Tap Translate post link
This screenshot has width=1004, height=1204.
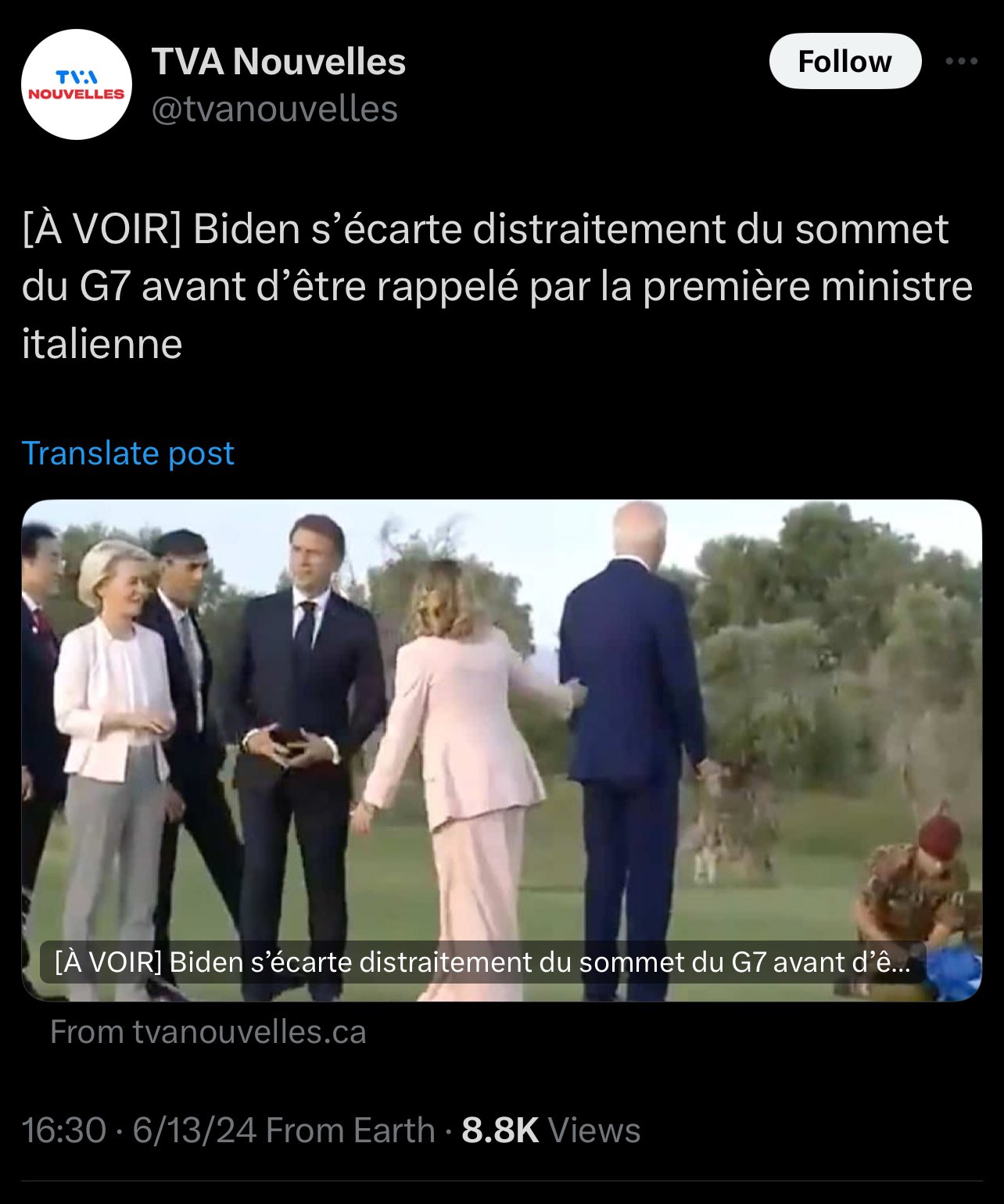pos(128,453)
